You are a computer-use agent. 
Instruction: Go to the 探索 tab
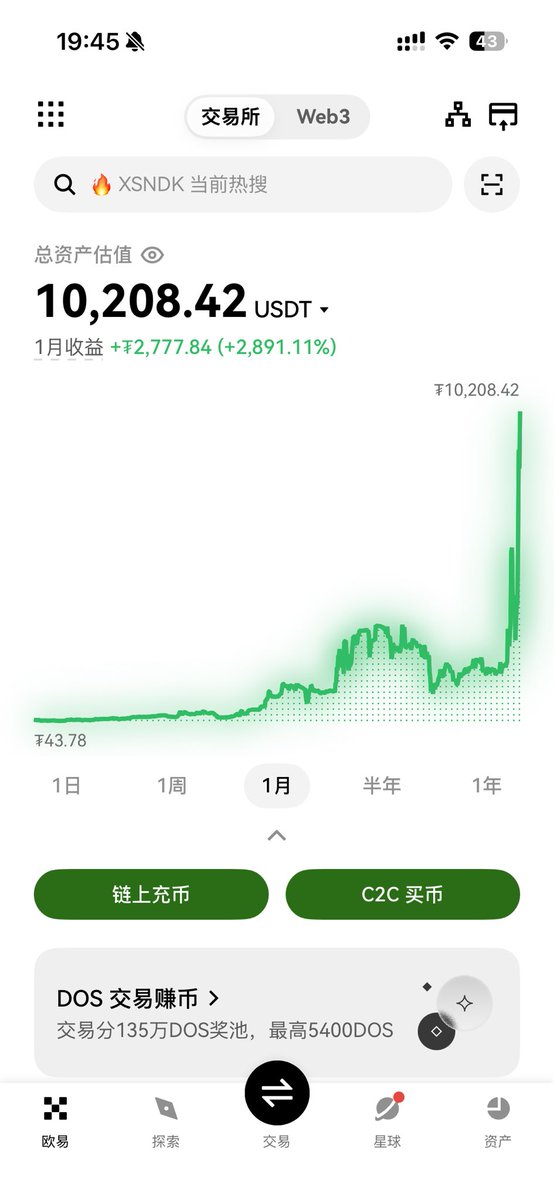(x=166, y=1121)
